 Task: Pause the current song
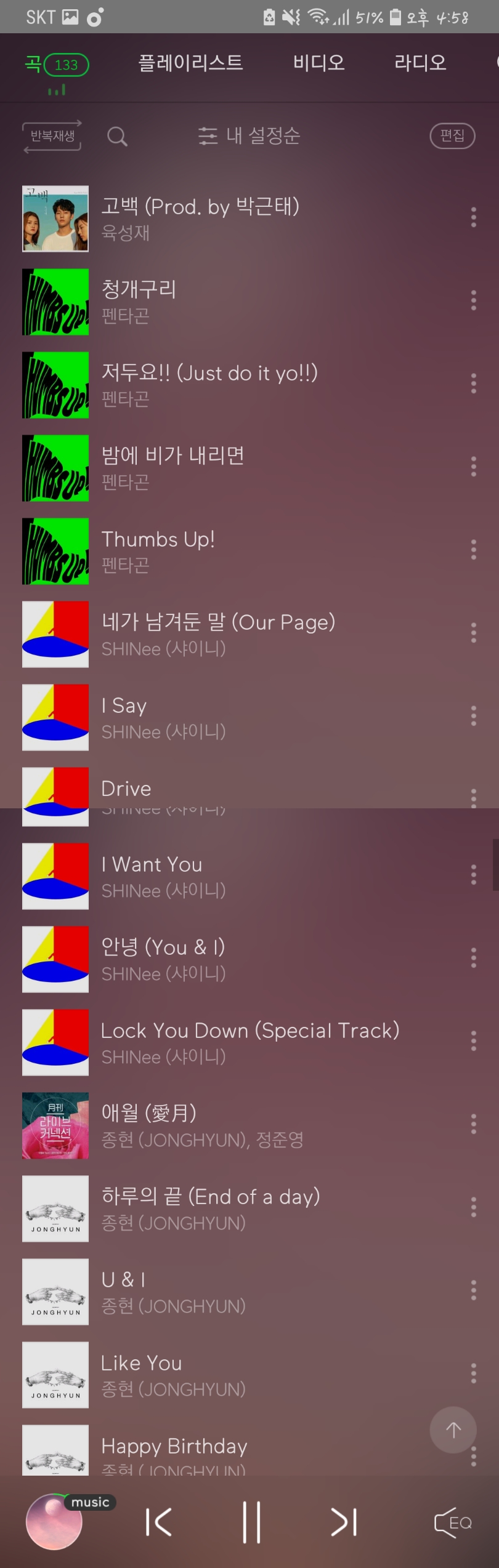(251, 1522)
